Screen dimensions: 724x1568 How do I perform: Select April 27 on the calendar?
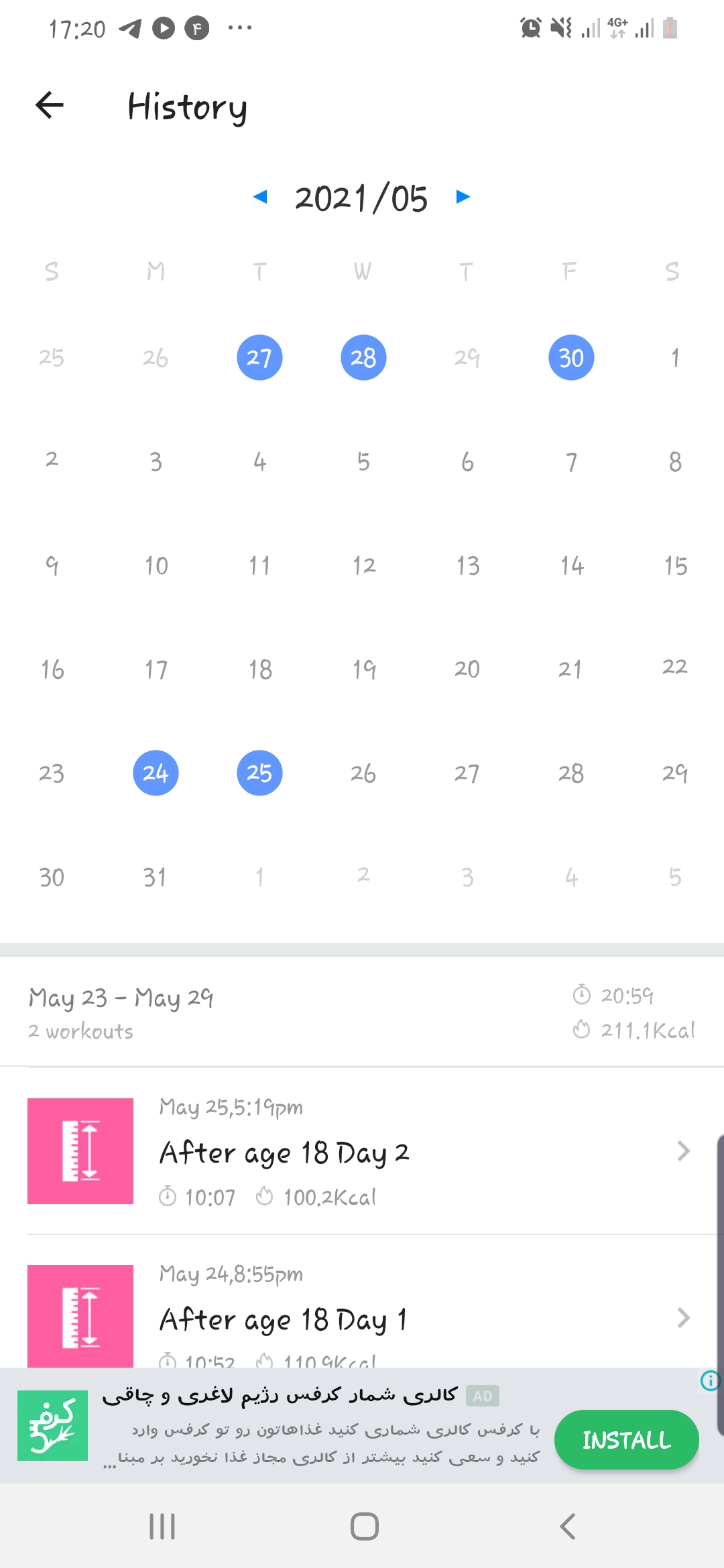[259, 357]
